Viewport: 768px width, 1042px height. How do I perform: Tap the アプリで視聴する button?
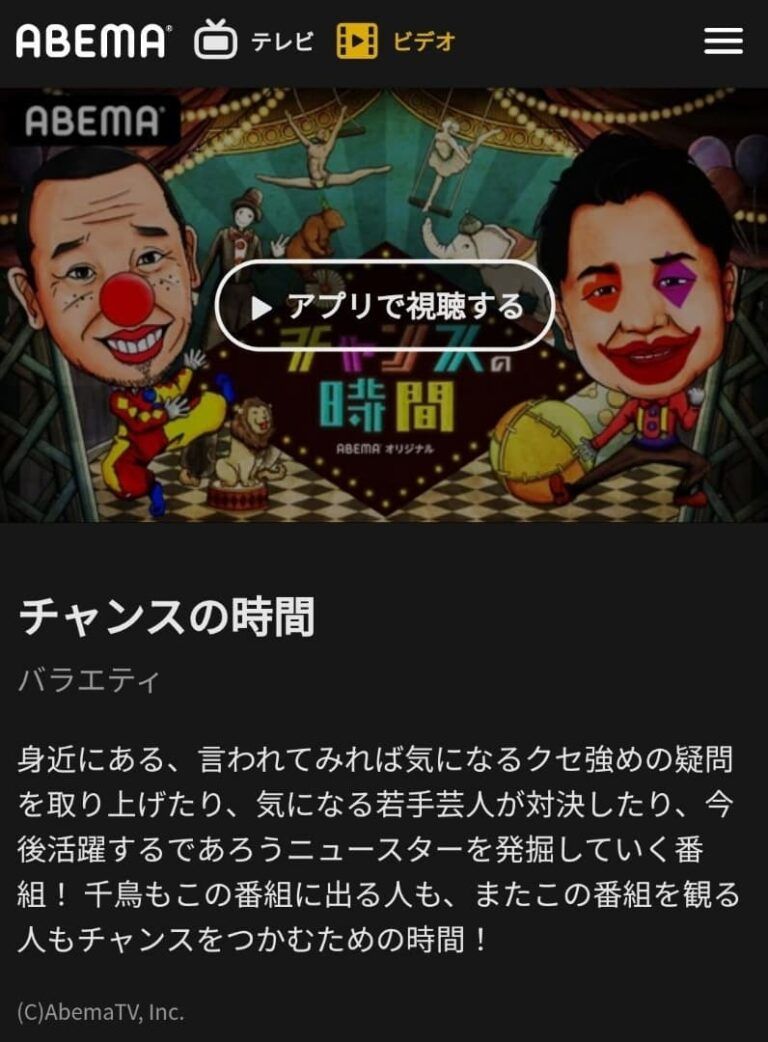point(385,306)
